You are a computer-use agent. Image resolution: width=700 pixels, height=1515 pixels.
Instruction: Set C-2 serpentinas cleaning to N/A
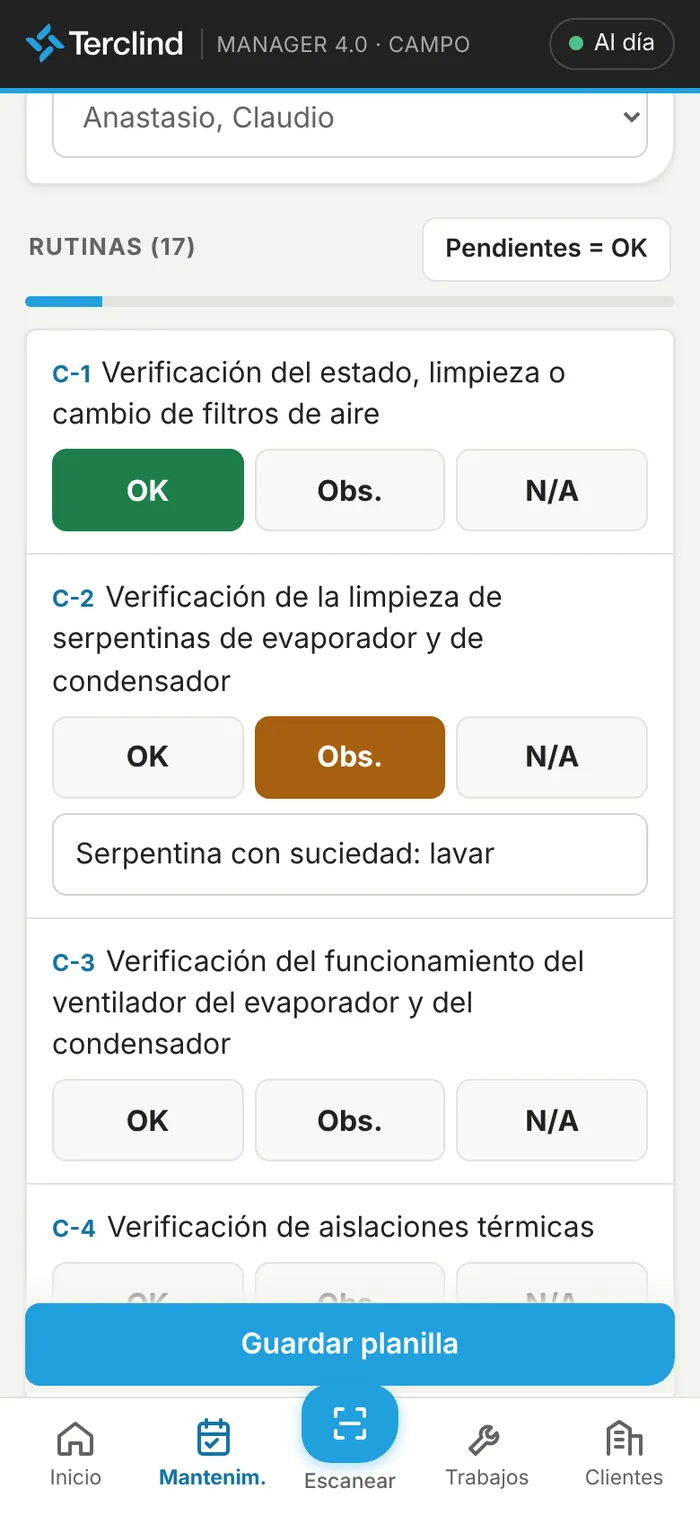[x=552, y=757]
